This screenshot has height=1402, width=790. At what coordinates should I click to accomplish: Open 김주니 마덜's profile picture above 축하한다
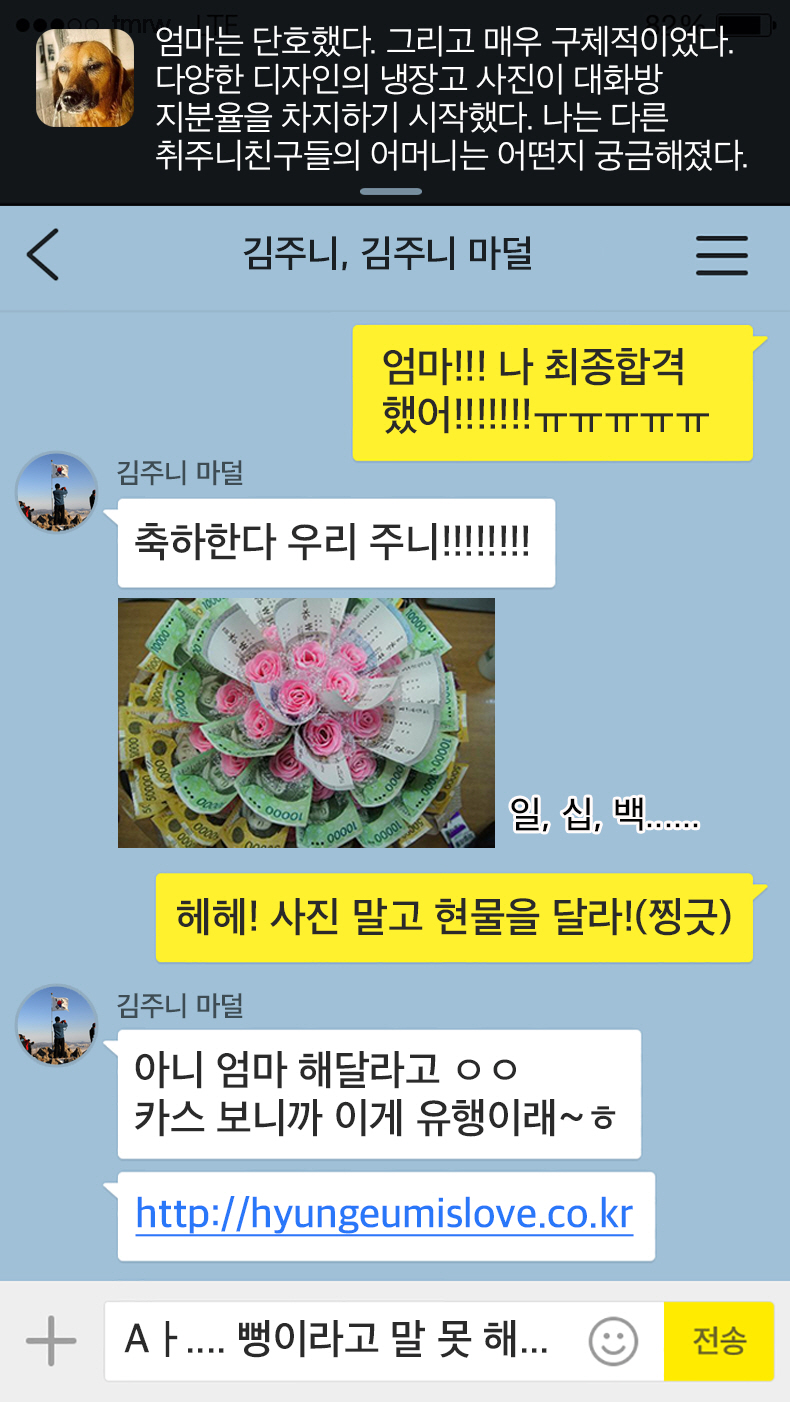[x=57, y=492]
